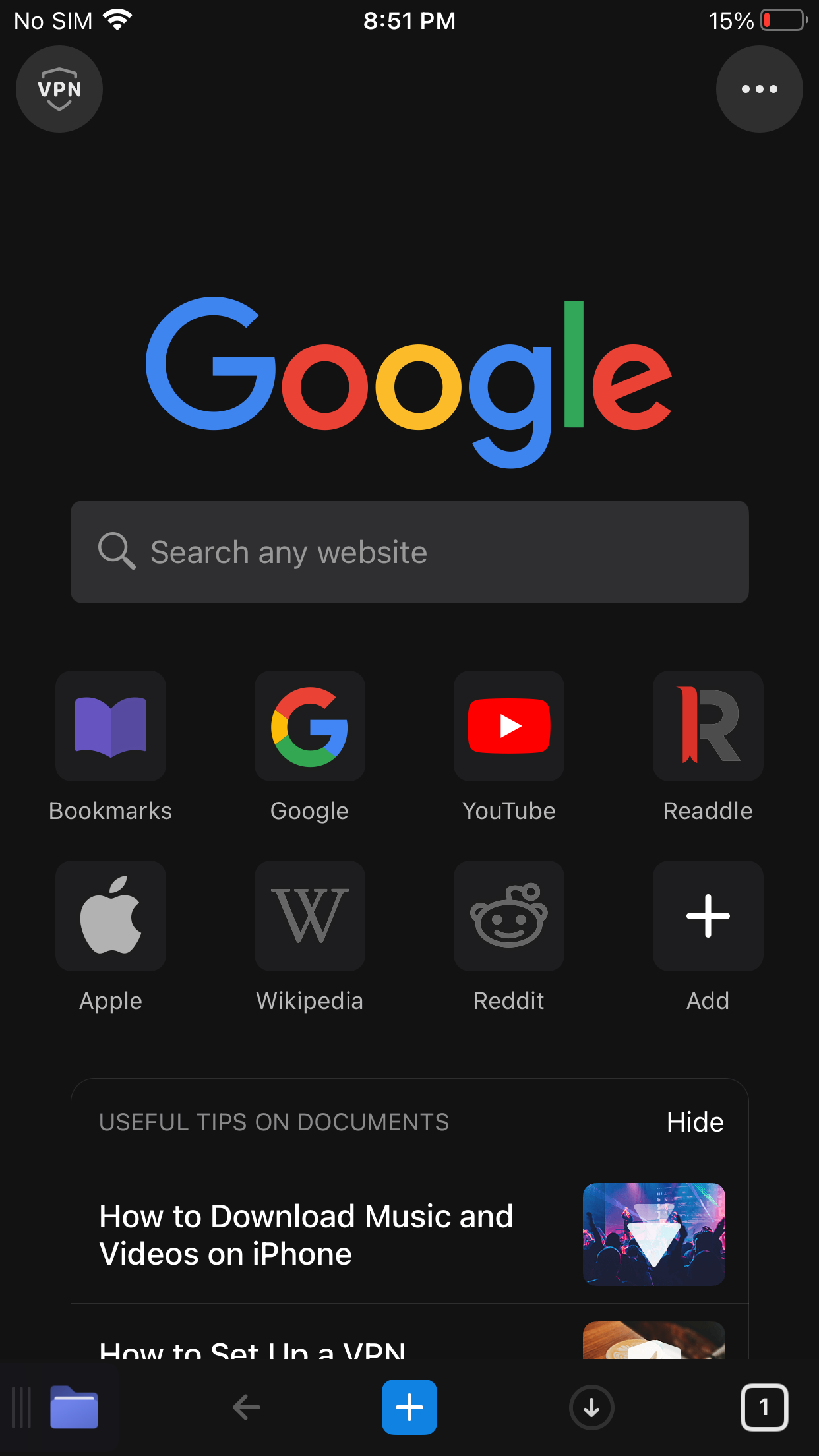
Task: Open the Google shortcut tile
Action: point(310,726)
